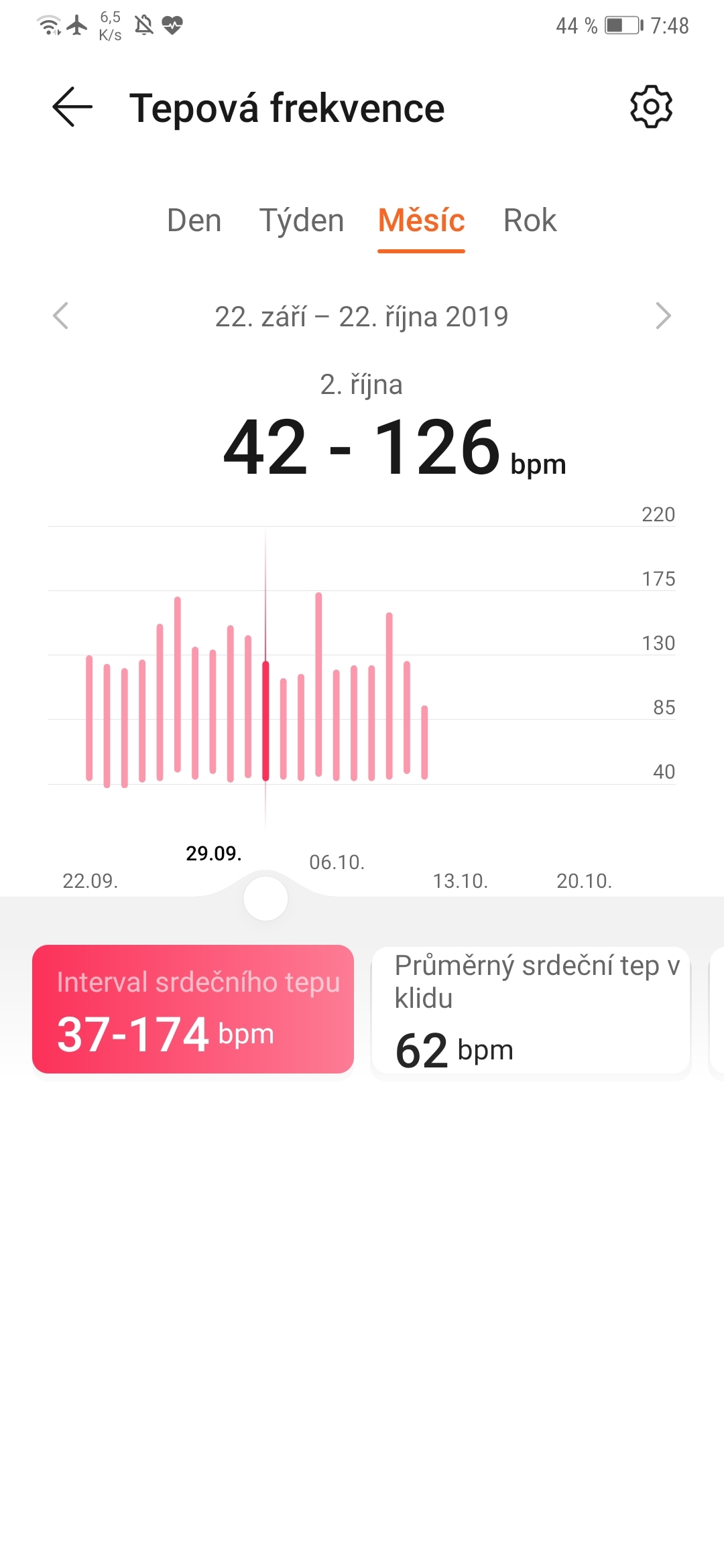Click the heart rate monitoring status bar icon
The height and width of the screenshot is (1568, 724).
coord(173,25)
